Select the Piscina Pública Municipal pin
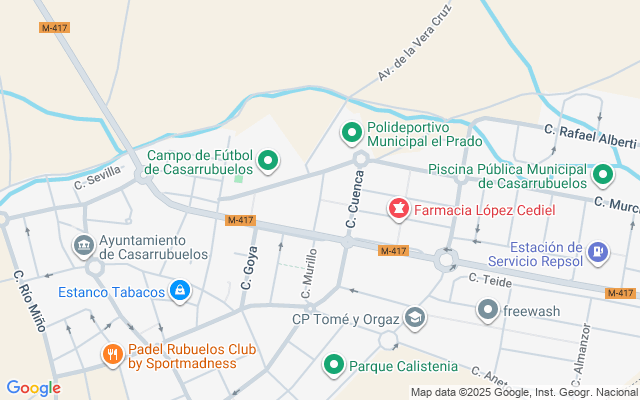The width and height of the screenshot is (640, 400). coord(602,175)
